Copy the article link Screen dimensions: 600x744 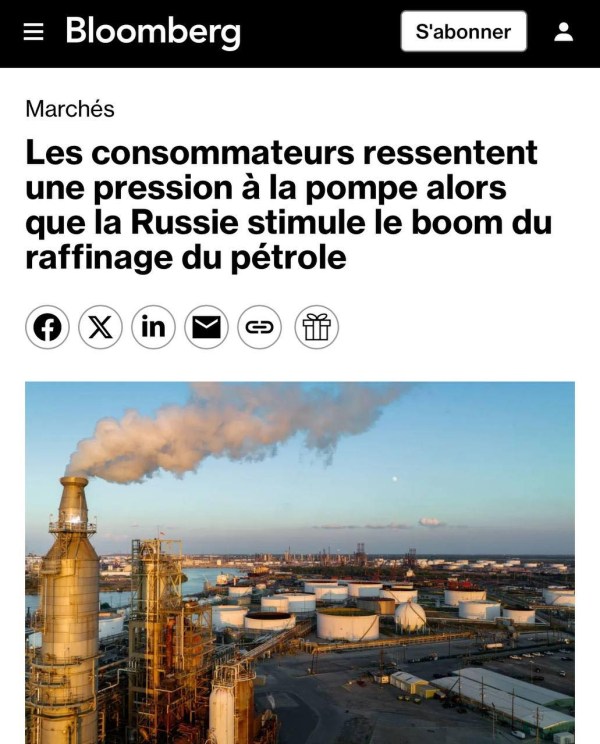[x=259, y=327]
